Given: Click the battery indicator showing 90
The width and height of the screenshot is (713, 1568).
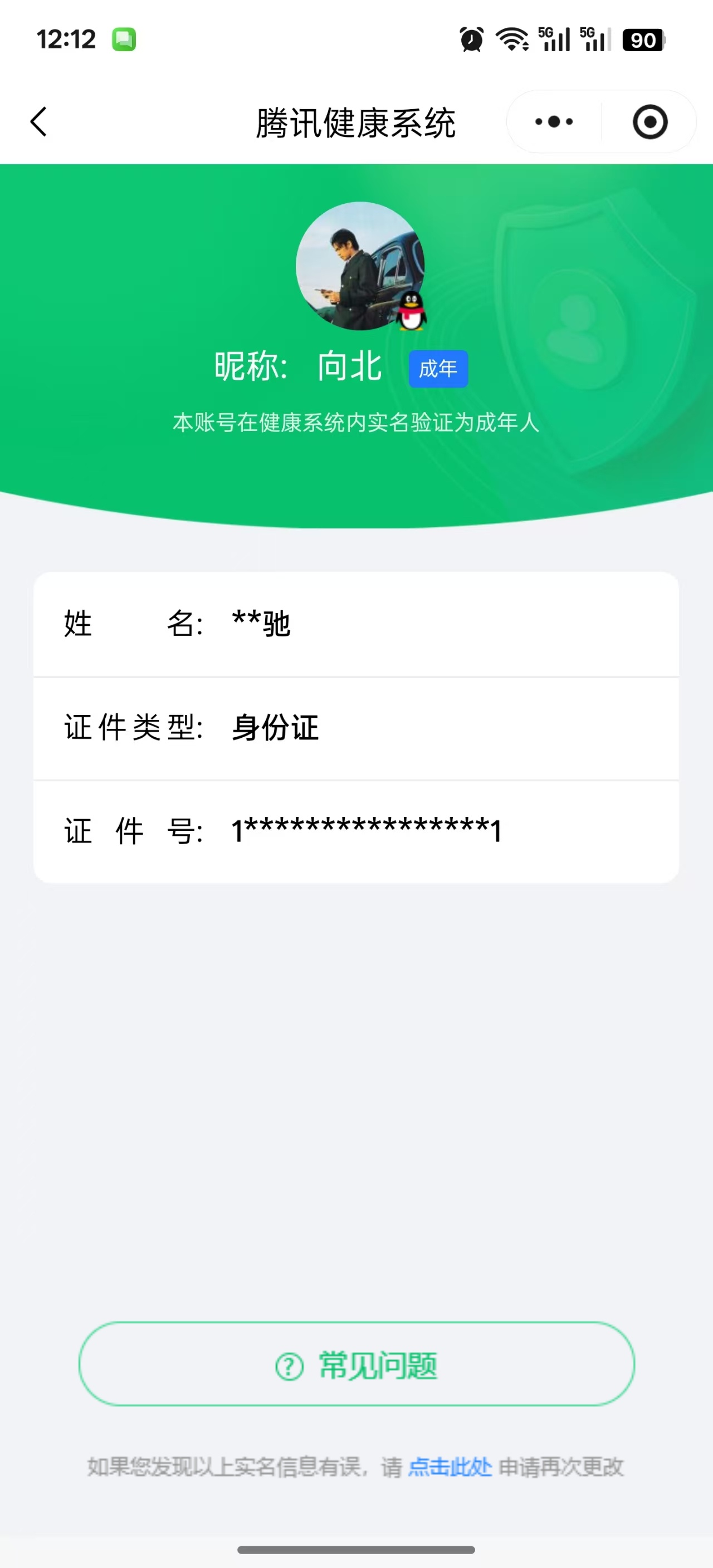Looking at the screenshot, I should [642, 40].
